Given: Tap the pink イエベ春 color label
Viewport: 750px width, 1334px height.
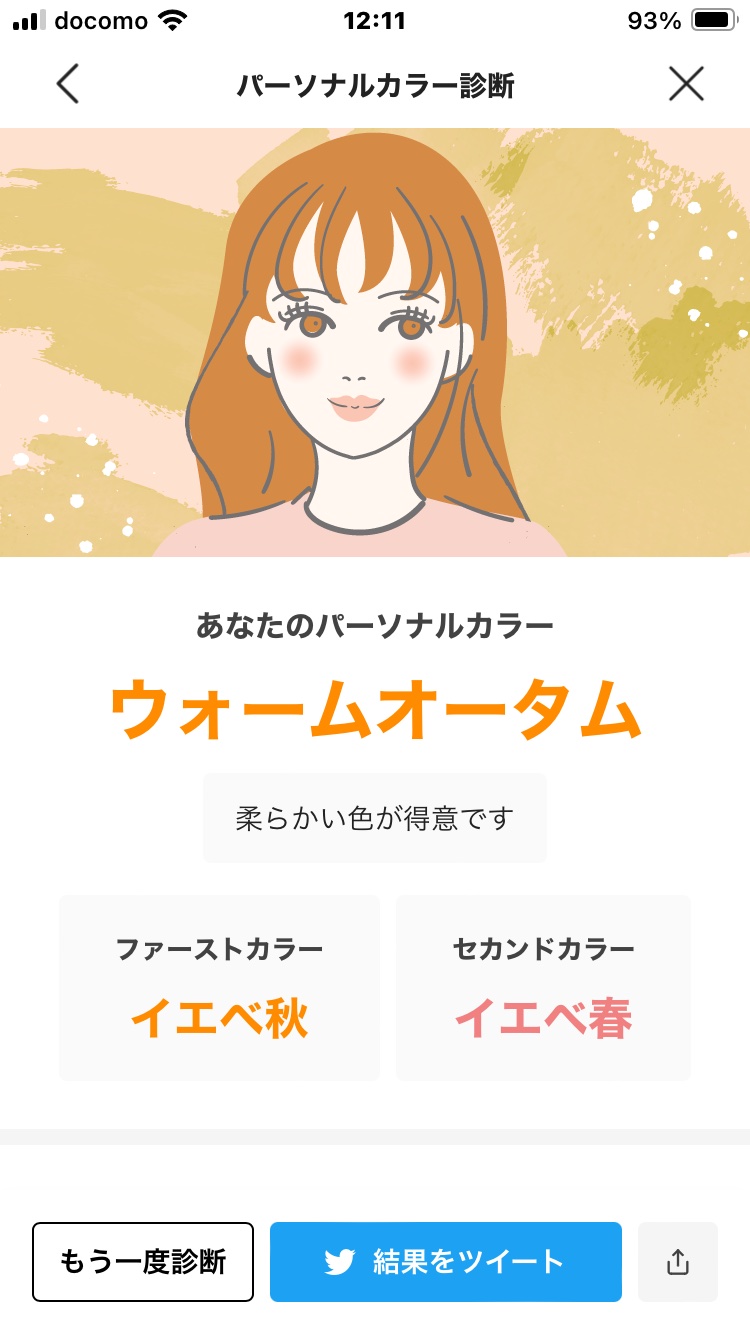Looking at the screenshot, I should (543, 1018).
